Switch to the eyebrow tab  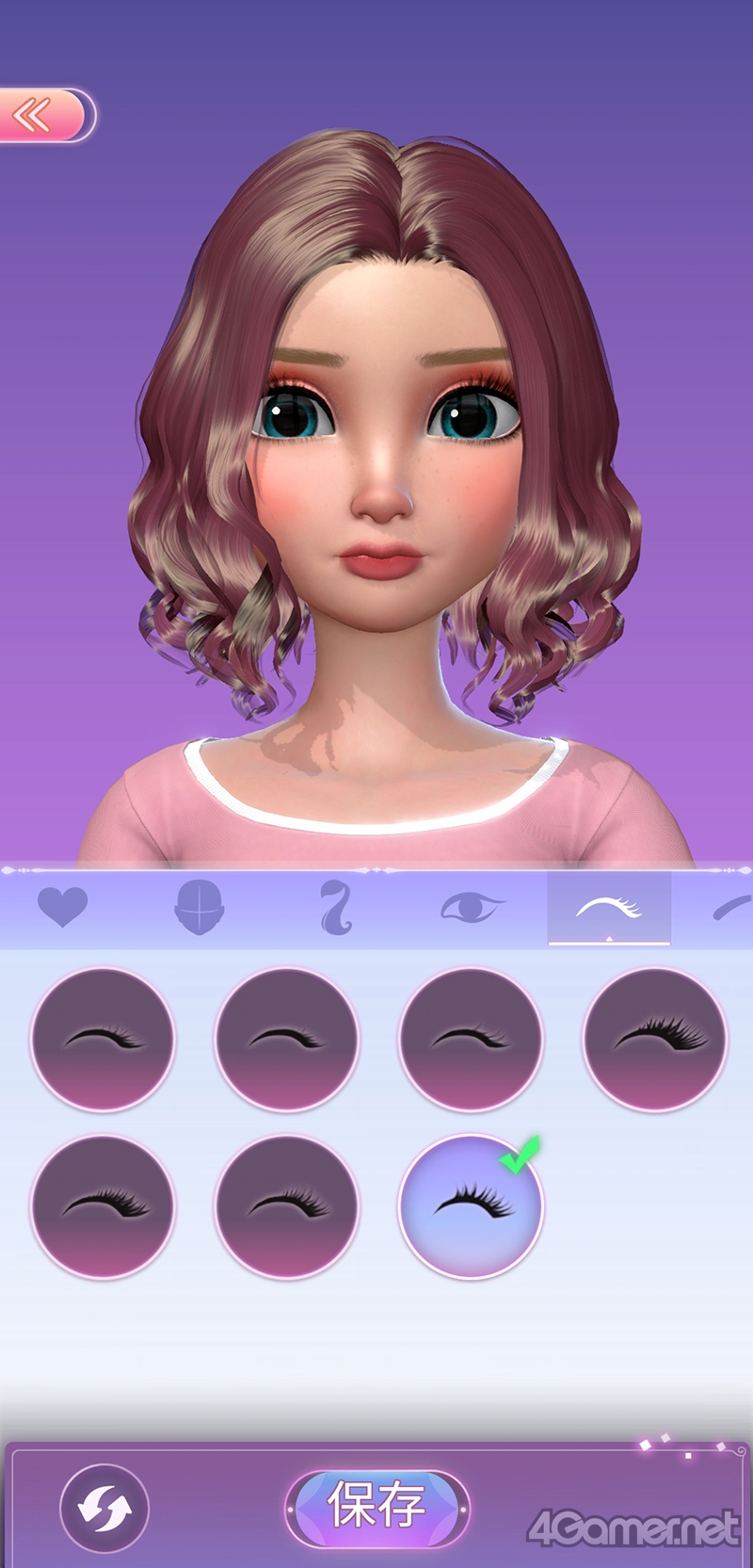click(x=734, y=908)
